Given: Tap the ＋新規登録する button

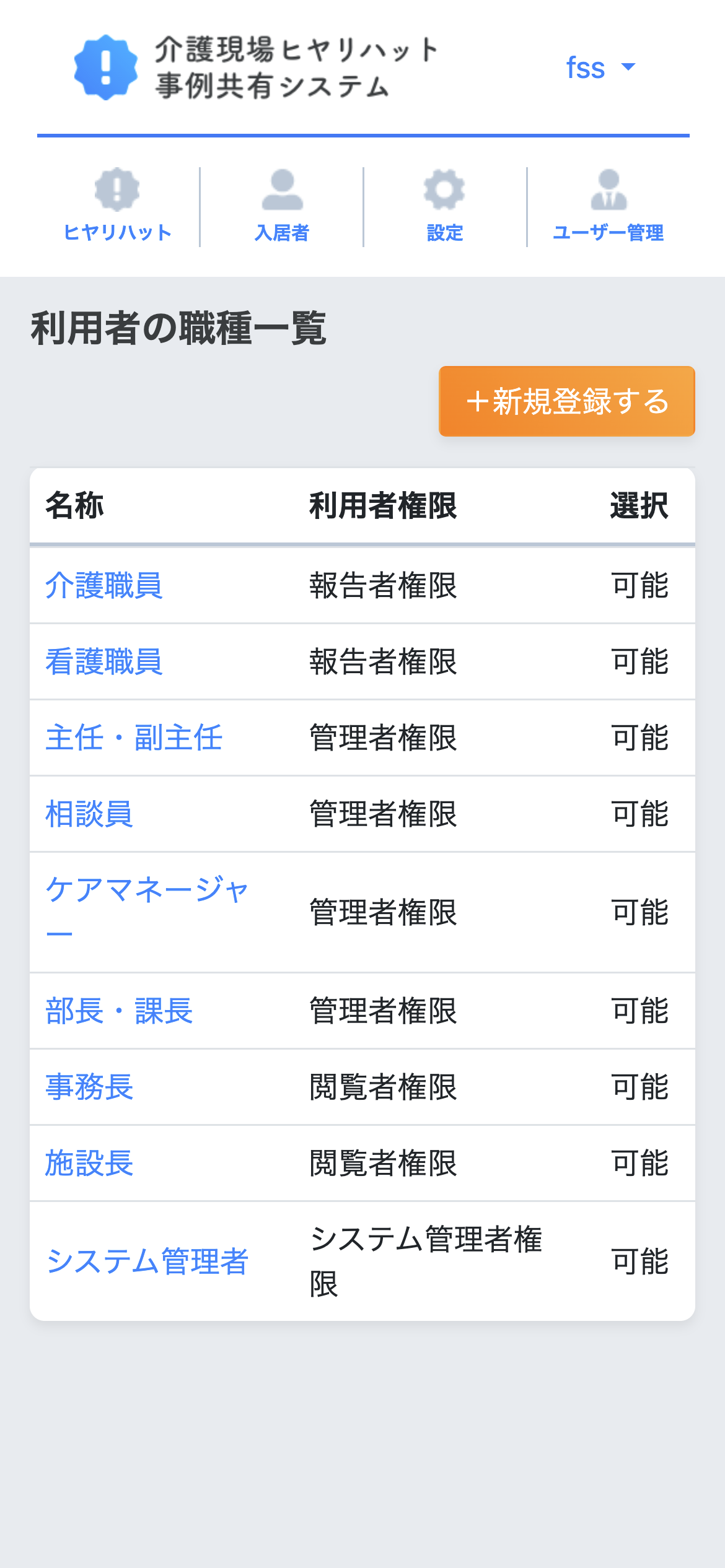Looking at the screenshot, I should [x=567, y=401].
